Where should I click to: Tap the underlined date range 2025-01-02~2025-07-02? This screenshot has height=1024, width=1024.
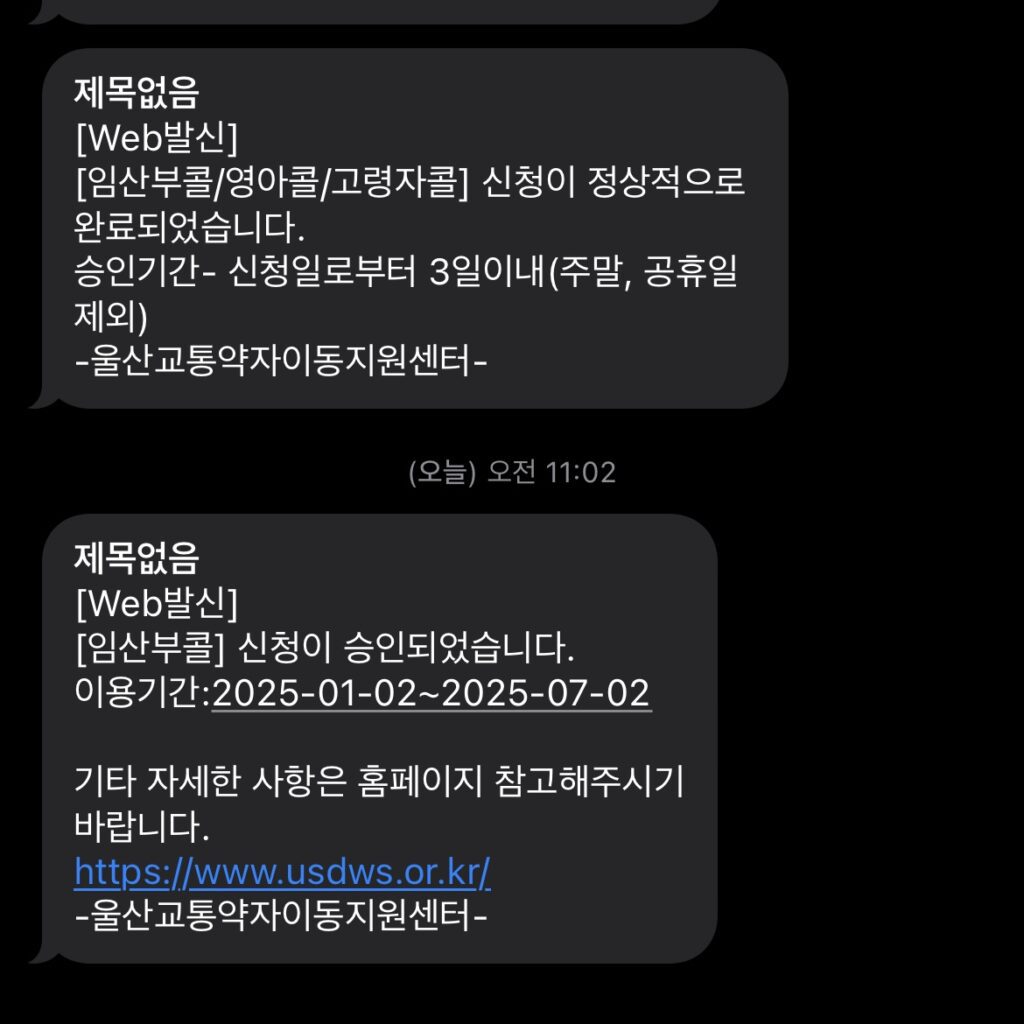[x=431, y=693]
